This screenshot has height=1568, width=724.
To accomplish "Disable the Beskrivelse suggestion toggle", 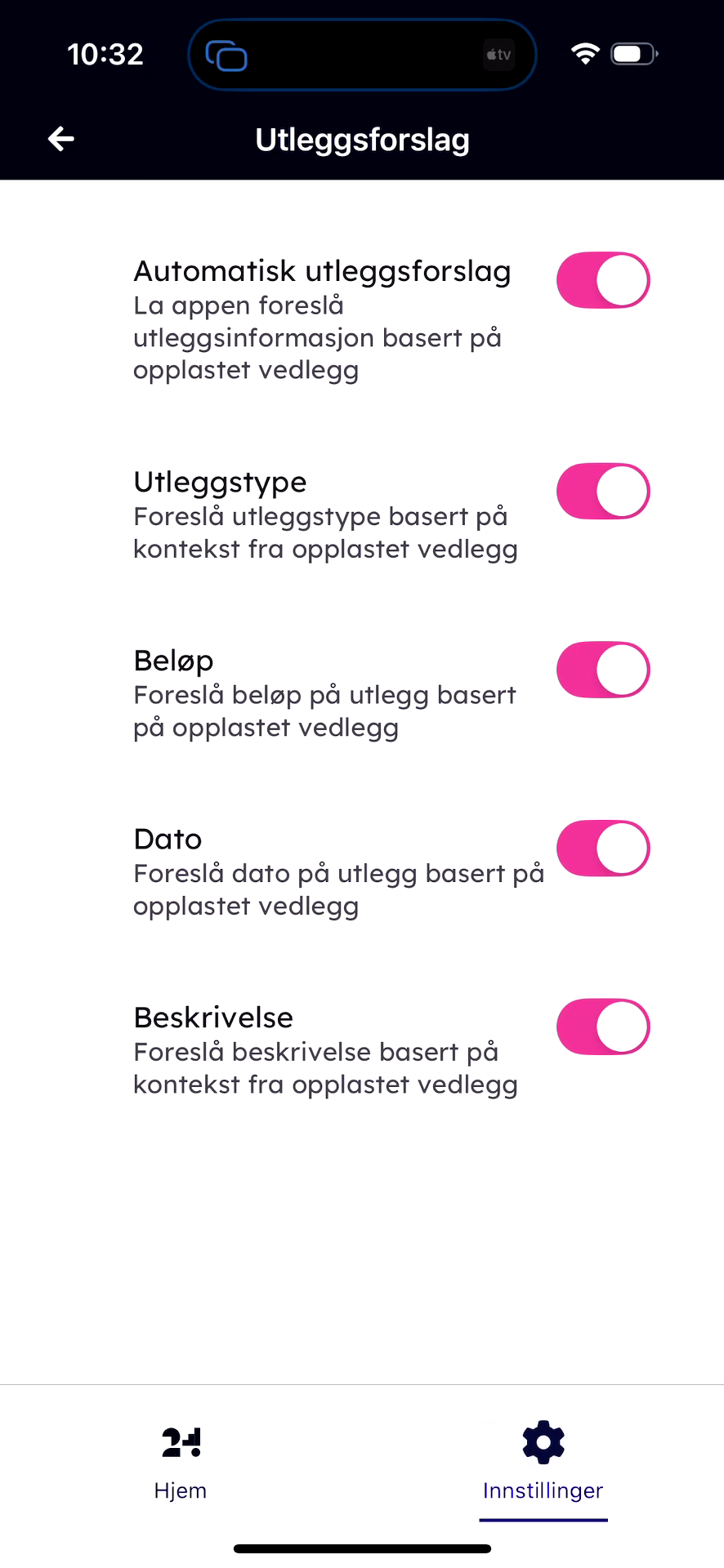I will (603, 1027).
